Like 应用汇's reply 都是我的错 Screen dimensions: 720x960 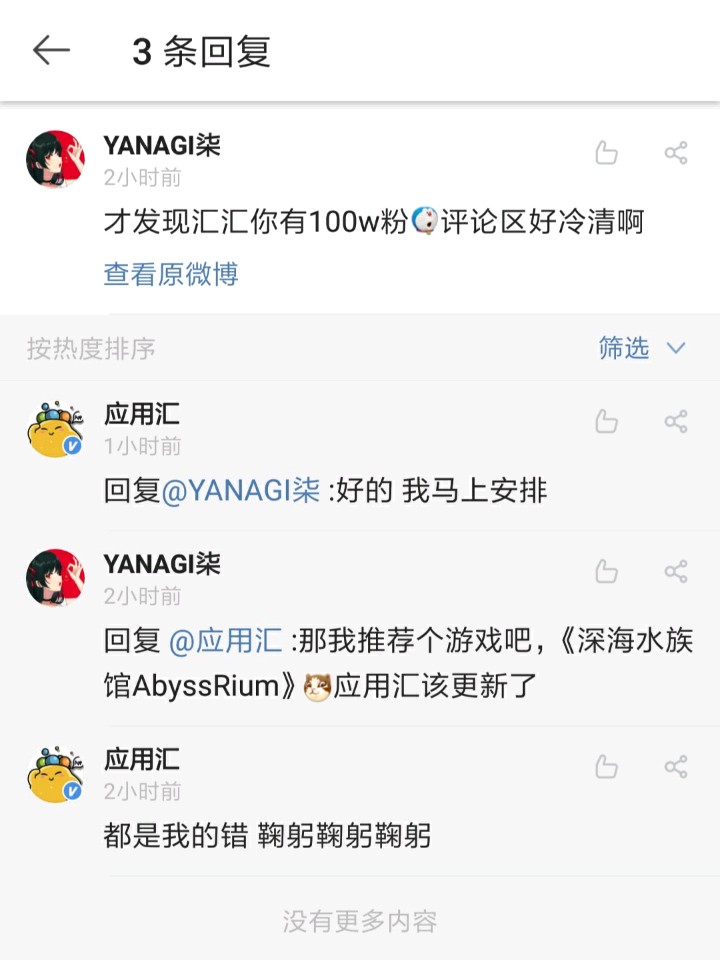pyautogui.click(x=606, y=767)
